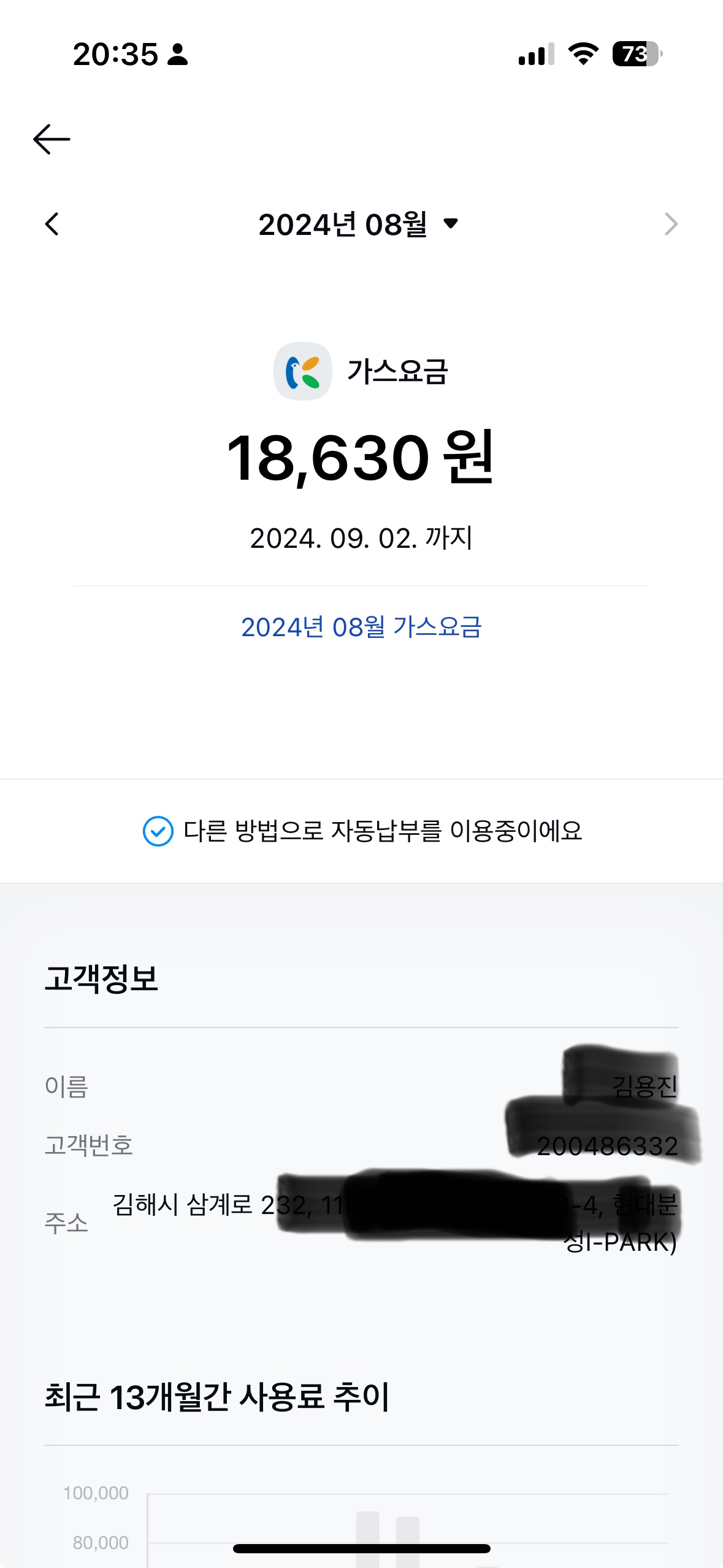Go to the next month's bill

671,225
